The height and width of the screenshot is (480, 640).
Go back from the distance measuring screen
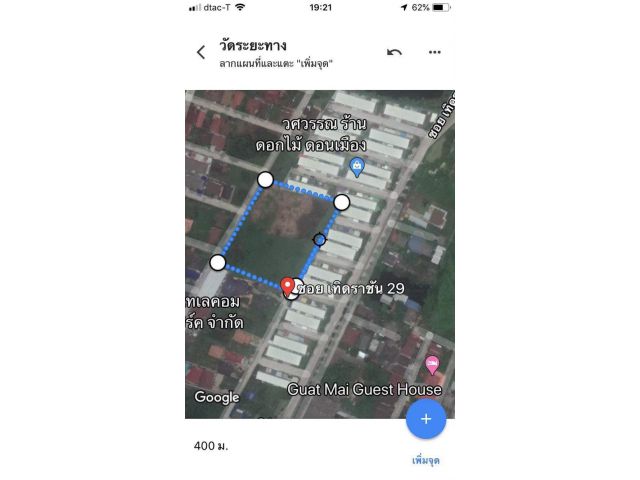pos(201,52)
